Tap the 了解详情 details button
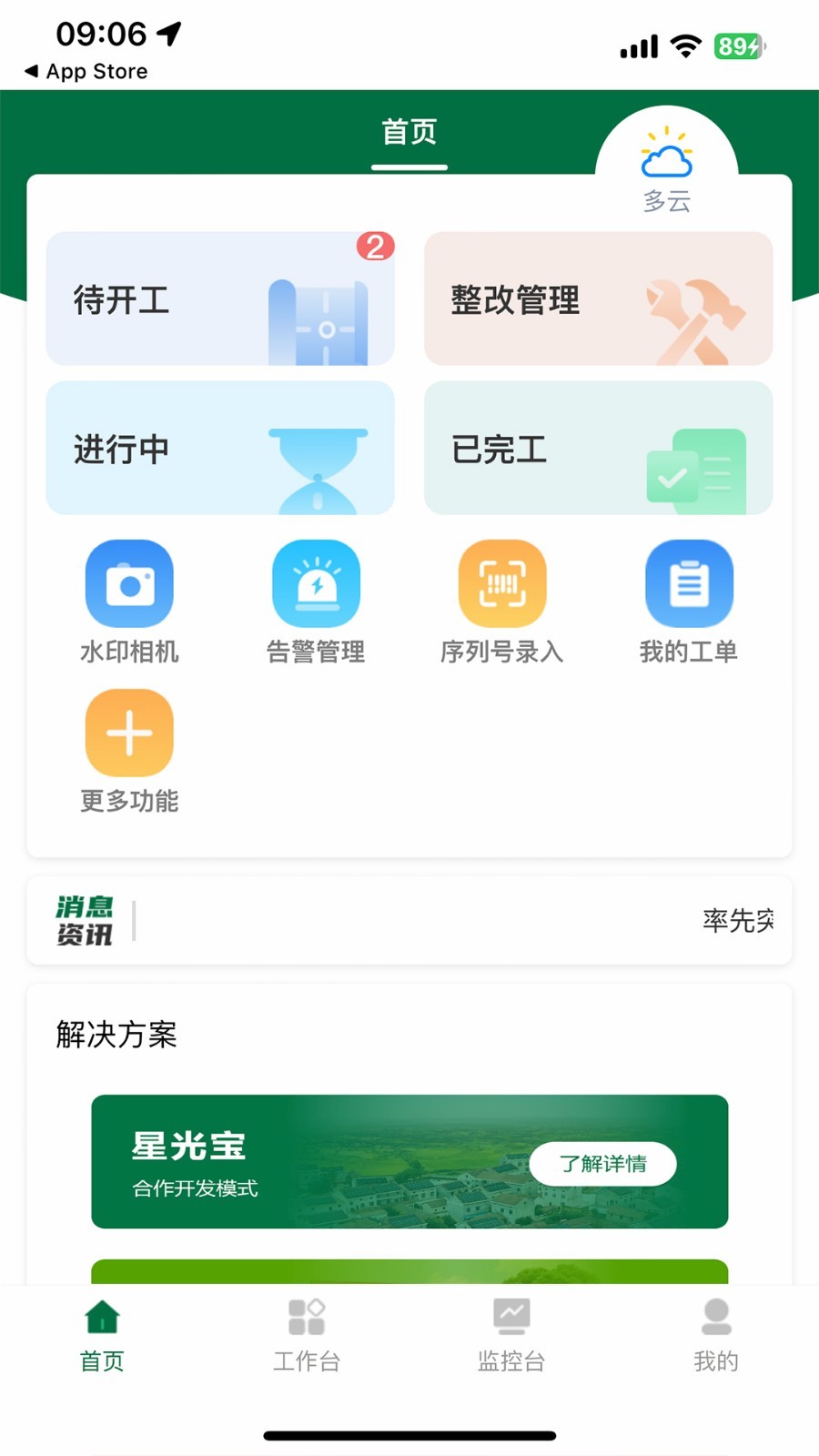This screenshot has width=819, height=1456. [x=602, y=1163]
